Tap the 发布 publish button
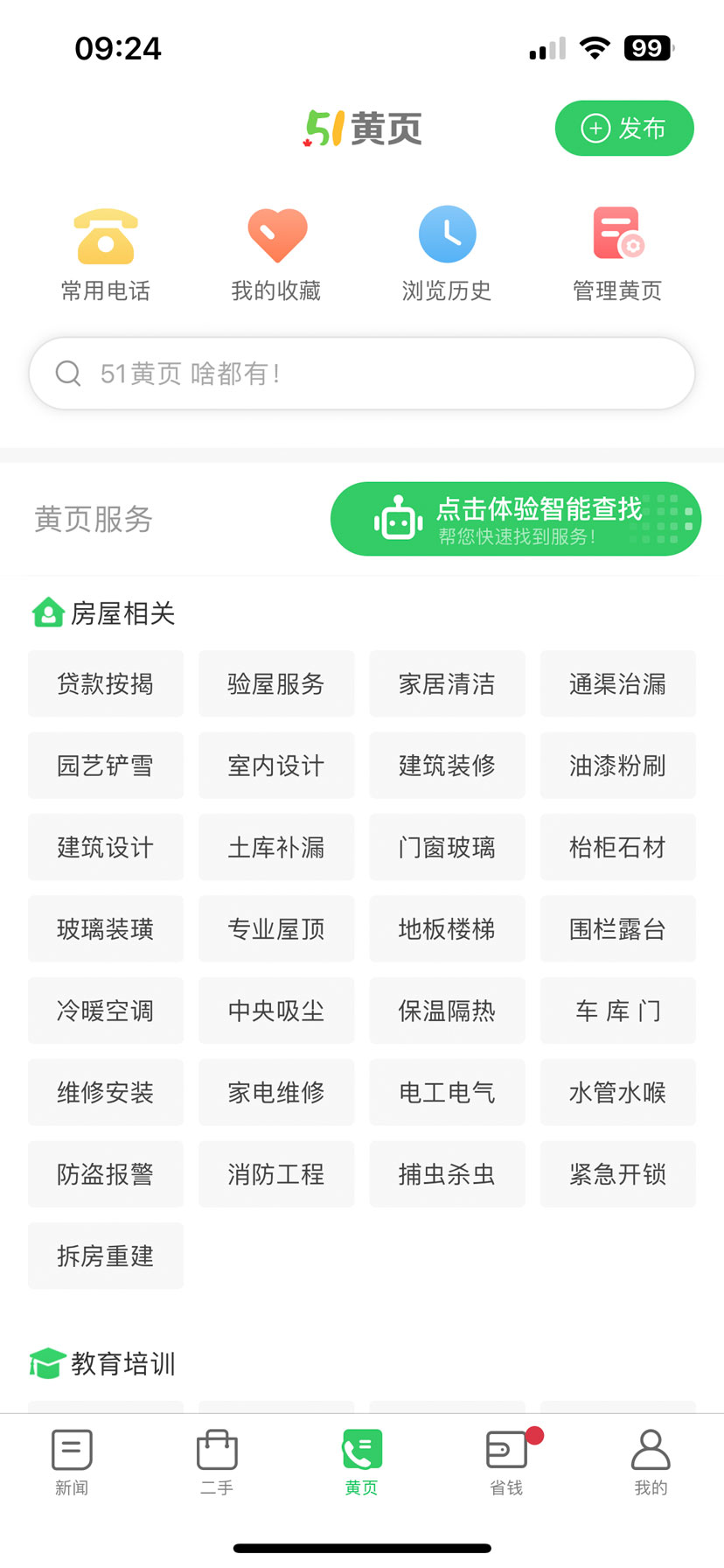This screenshot has width=724, height=1568. (624, 129)
